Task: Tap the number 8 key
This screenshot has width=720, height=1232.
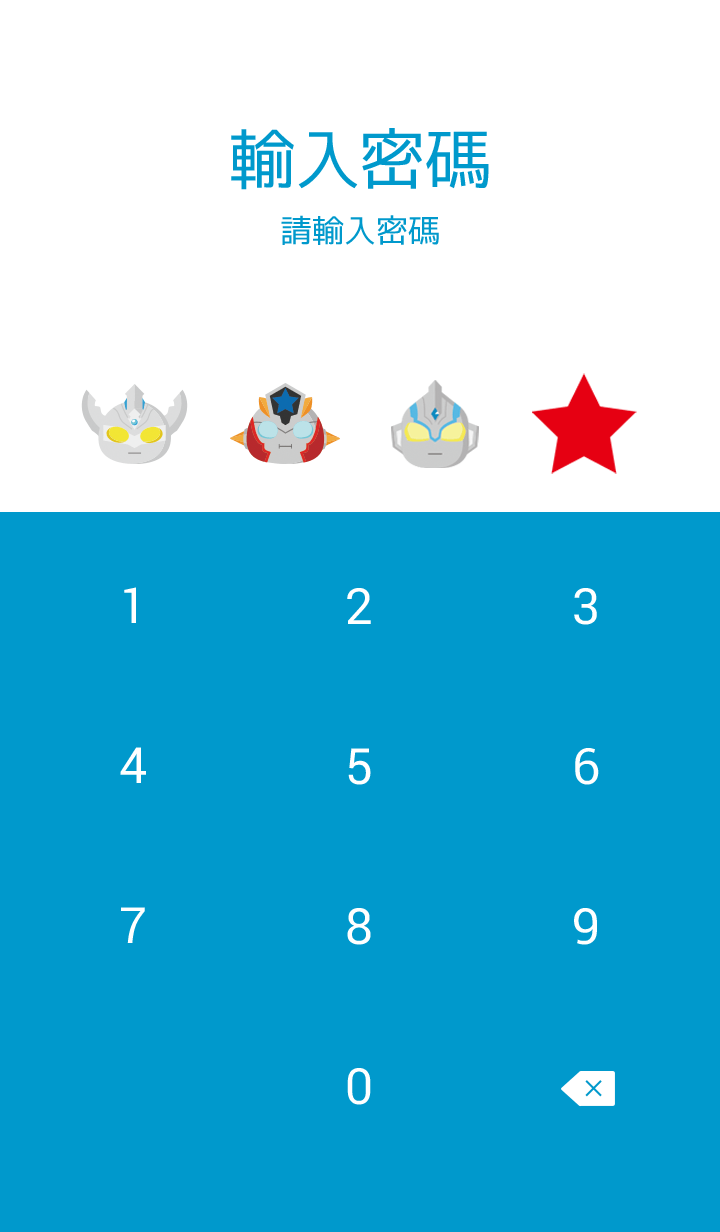Action: tap(359, 927)
